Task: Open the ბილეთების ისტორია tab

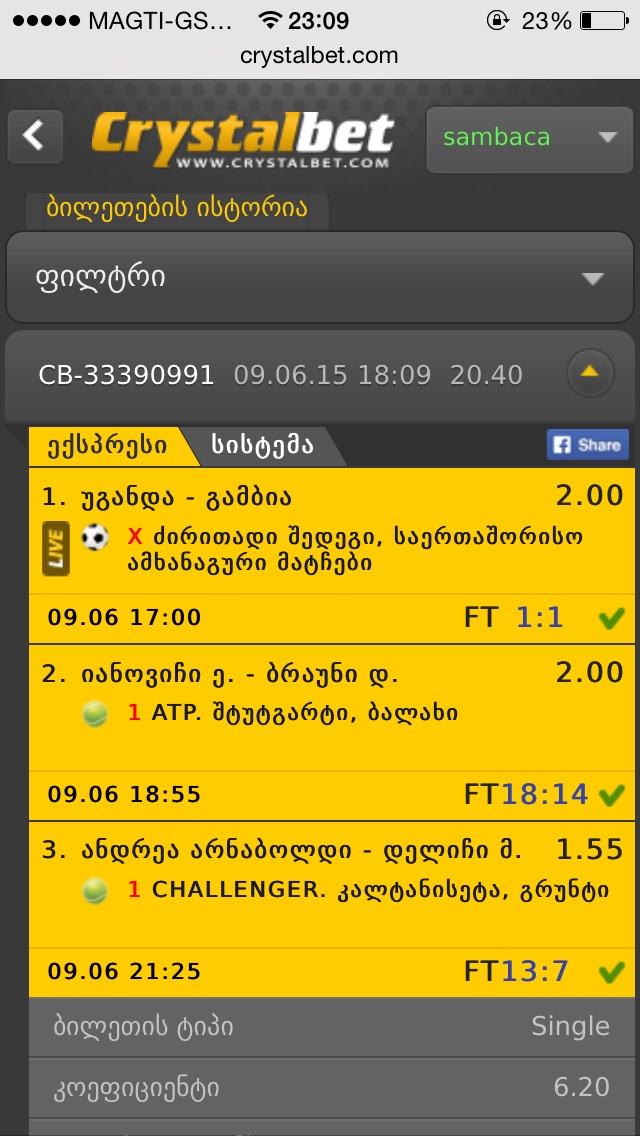Action: tap(176, 209)
